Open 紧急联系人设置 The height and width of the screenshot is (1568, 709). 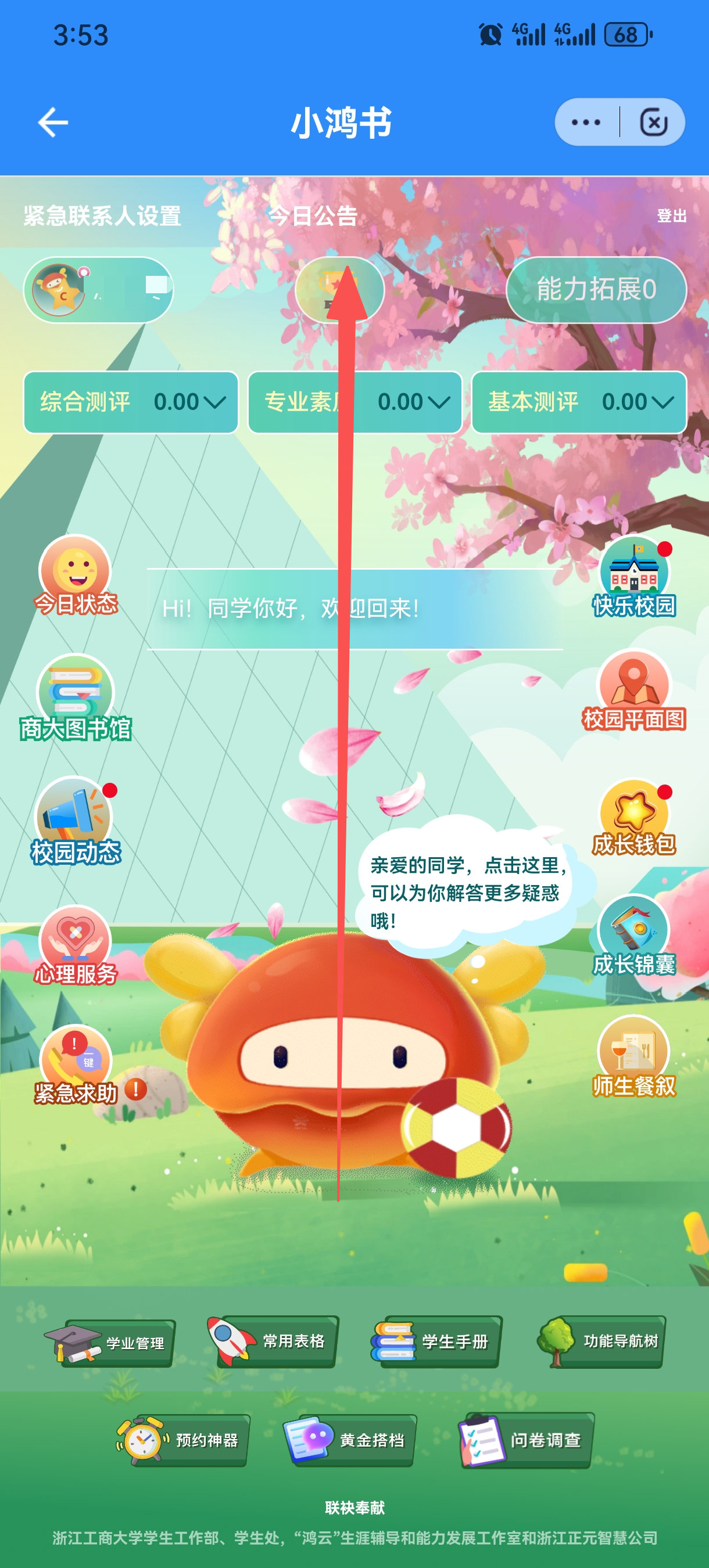click(102, 216)
